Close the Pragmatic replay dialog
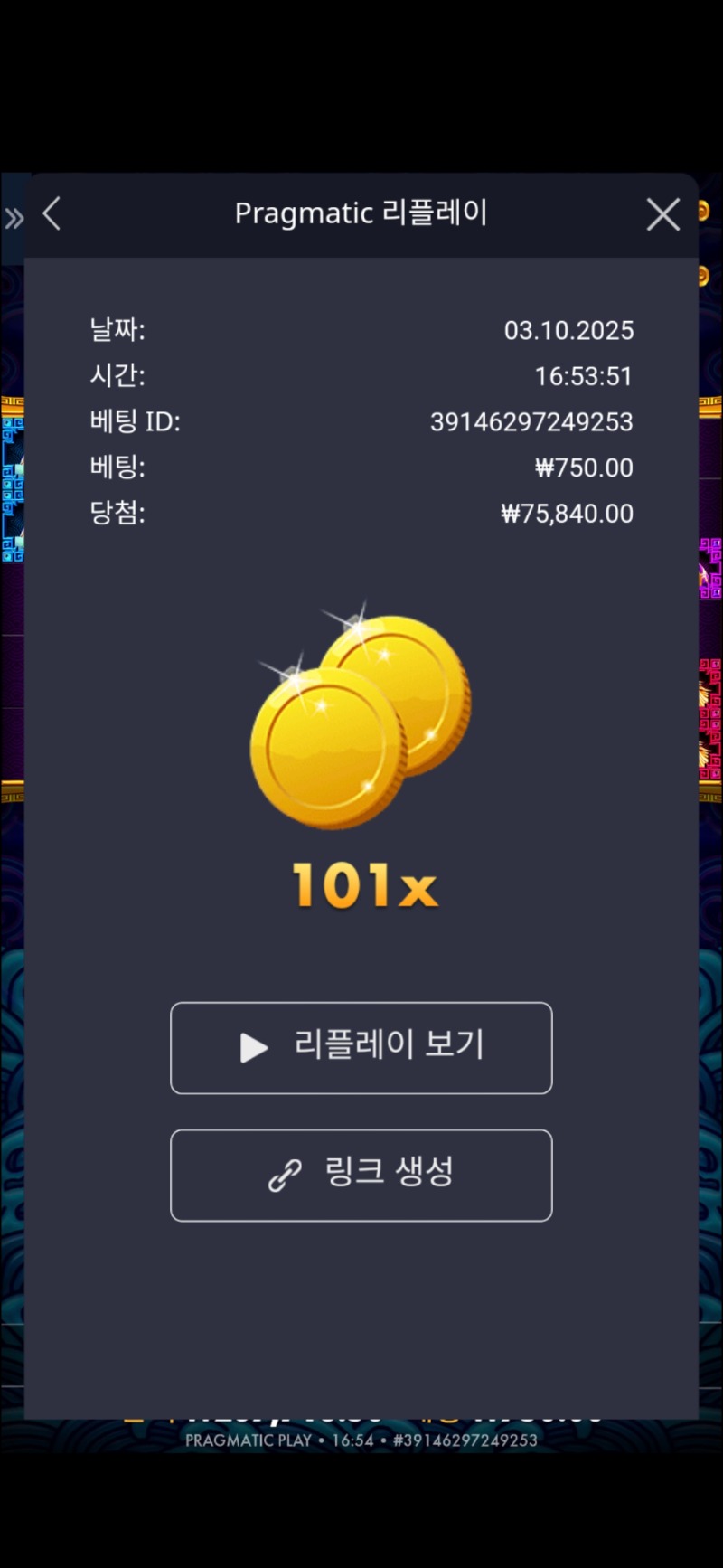This screenshot has width=723, height=1568. click(662, 214)
